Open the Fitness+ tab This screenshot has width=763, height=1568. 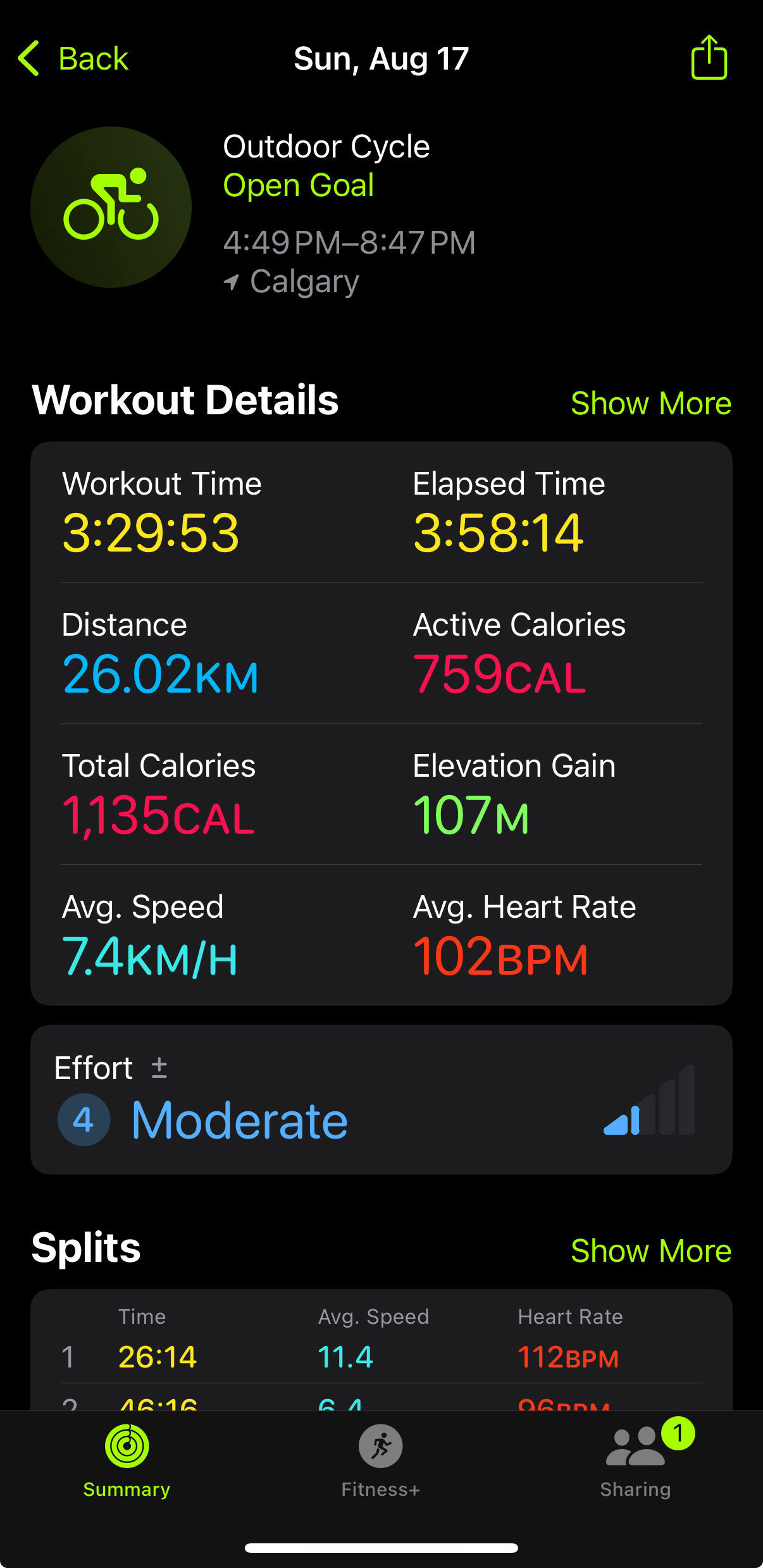(381, 1461)
